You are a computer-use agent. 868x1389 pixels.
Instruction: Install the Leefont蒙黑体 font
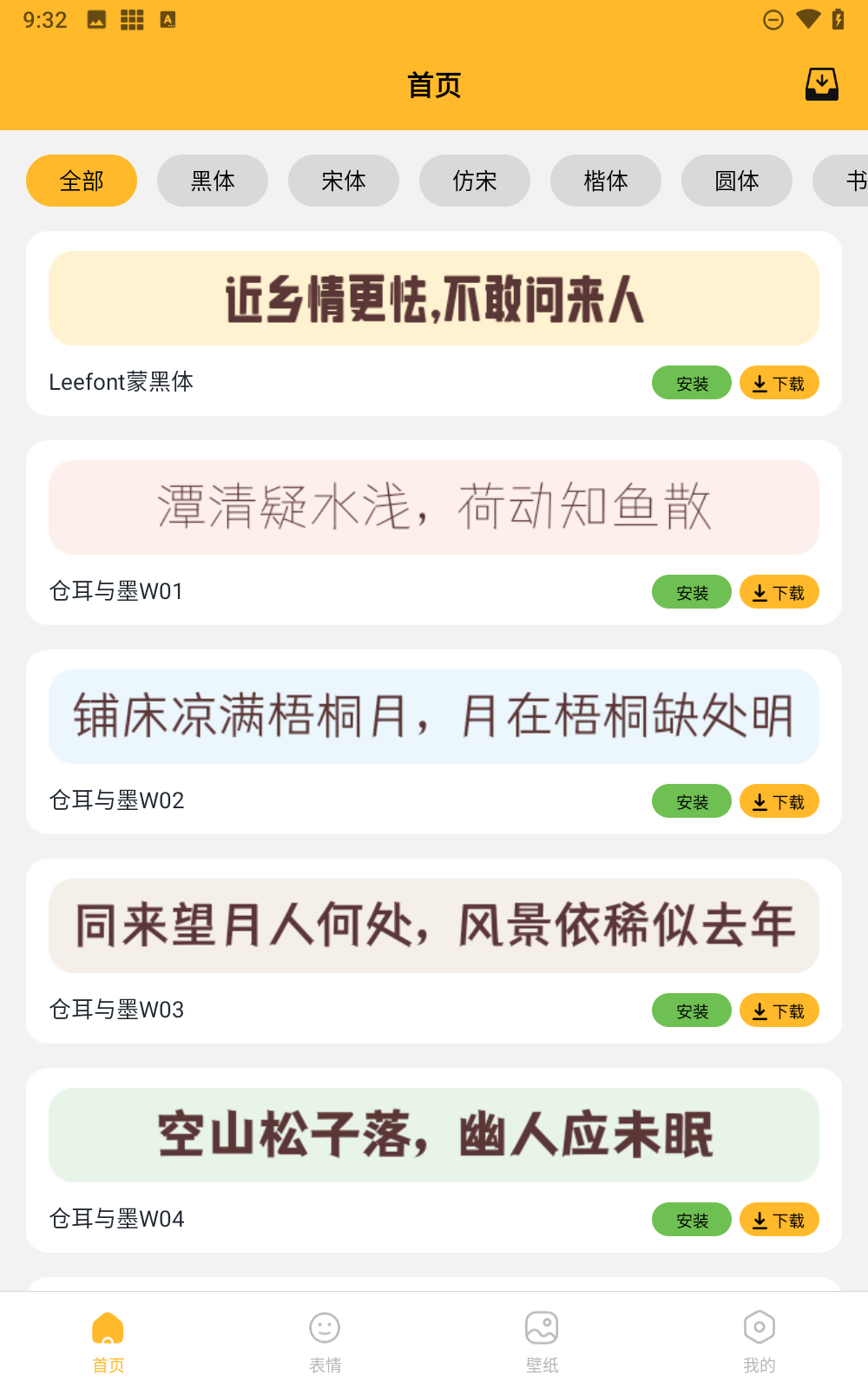(x=692, y=383)
